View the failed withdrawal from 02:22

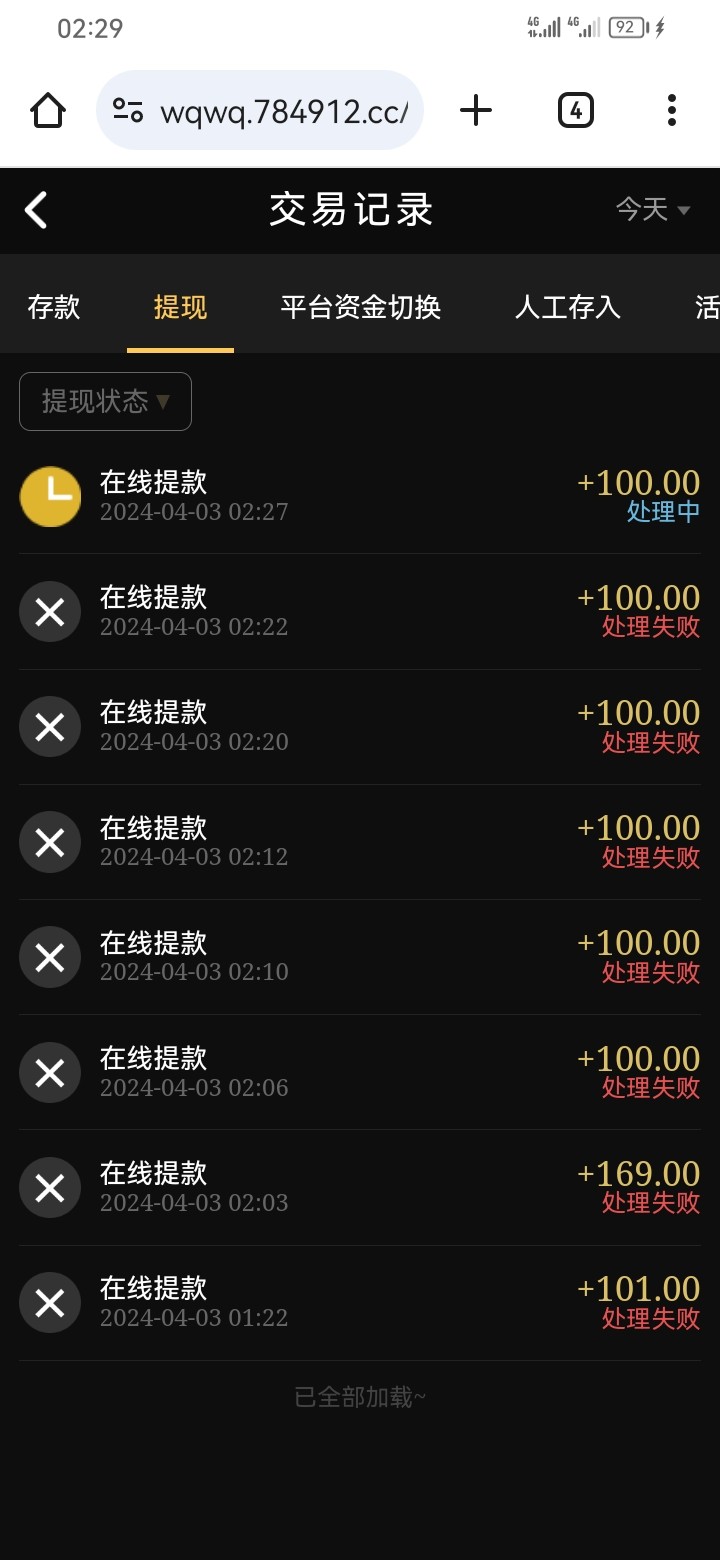click(360, 612)
